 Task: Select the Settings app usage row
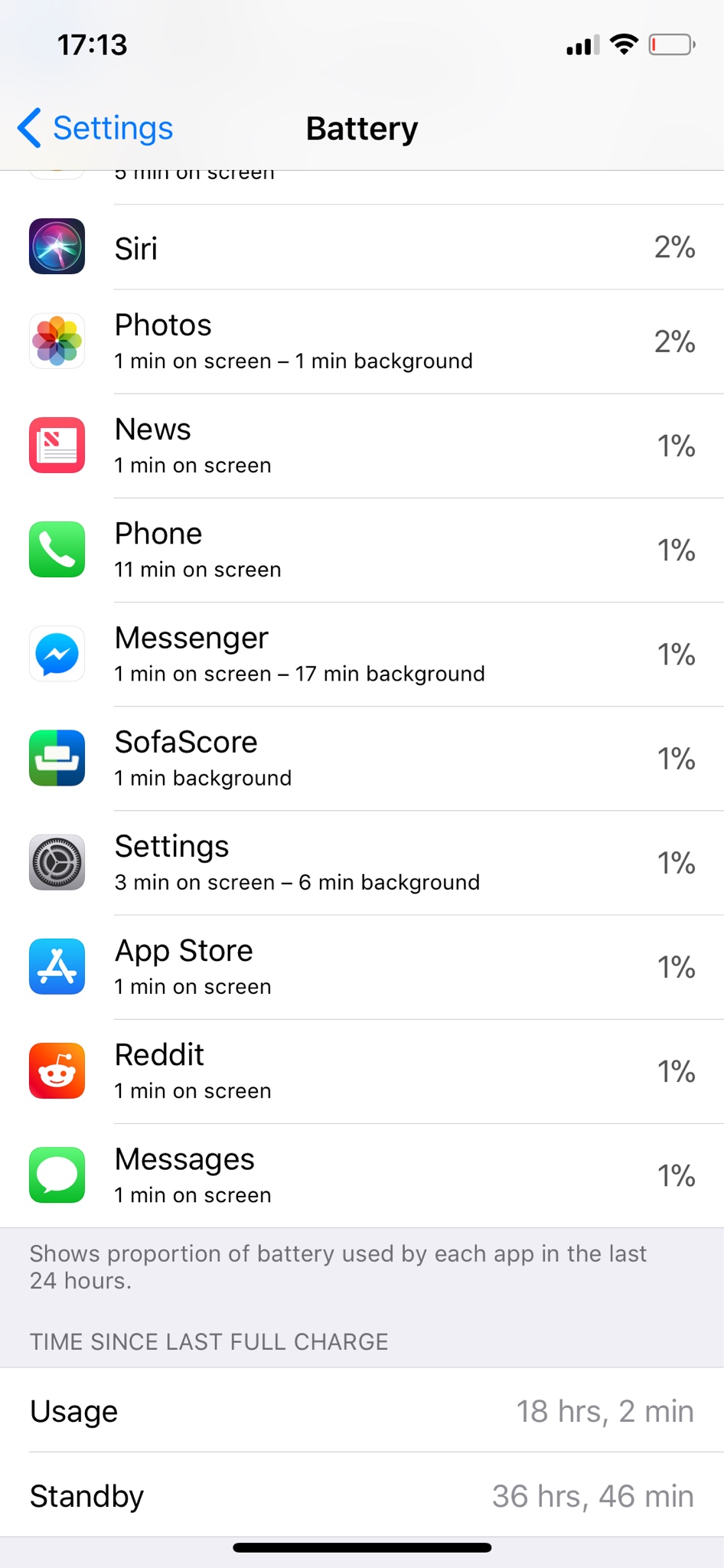(362, 862)
